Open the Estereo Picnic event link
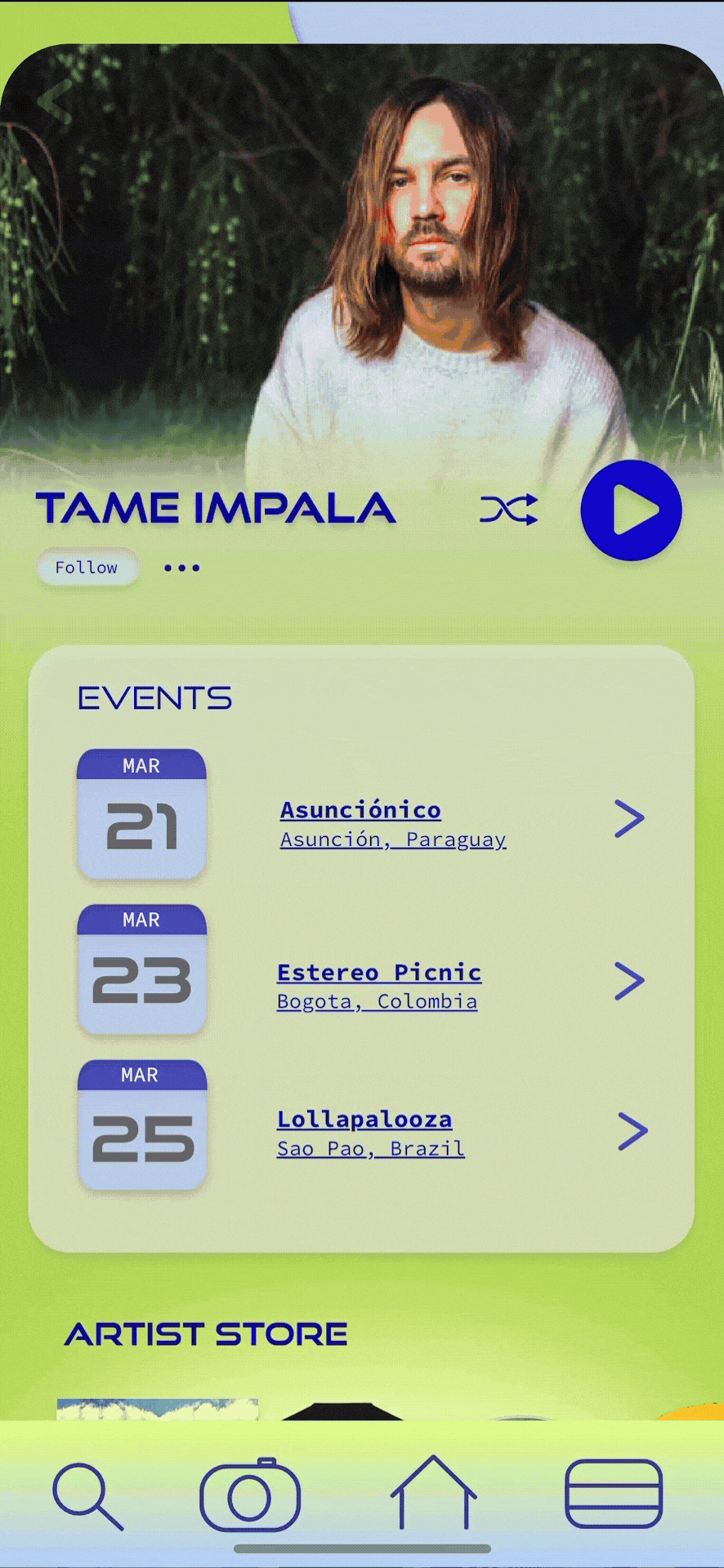This screenshot has width=724, height=1568. click(379, 972)
